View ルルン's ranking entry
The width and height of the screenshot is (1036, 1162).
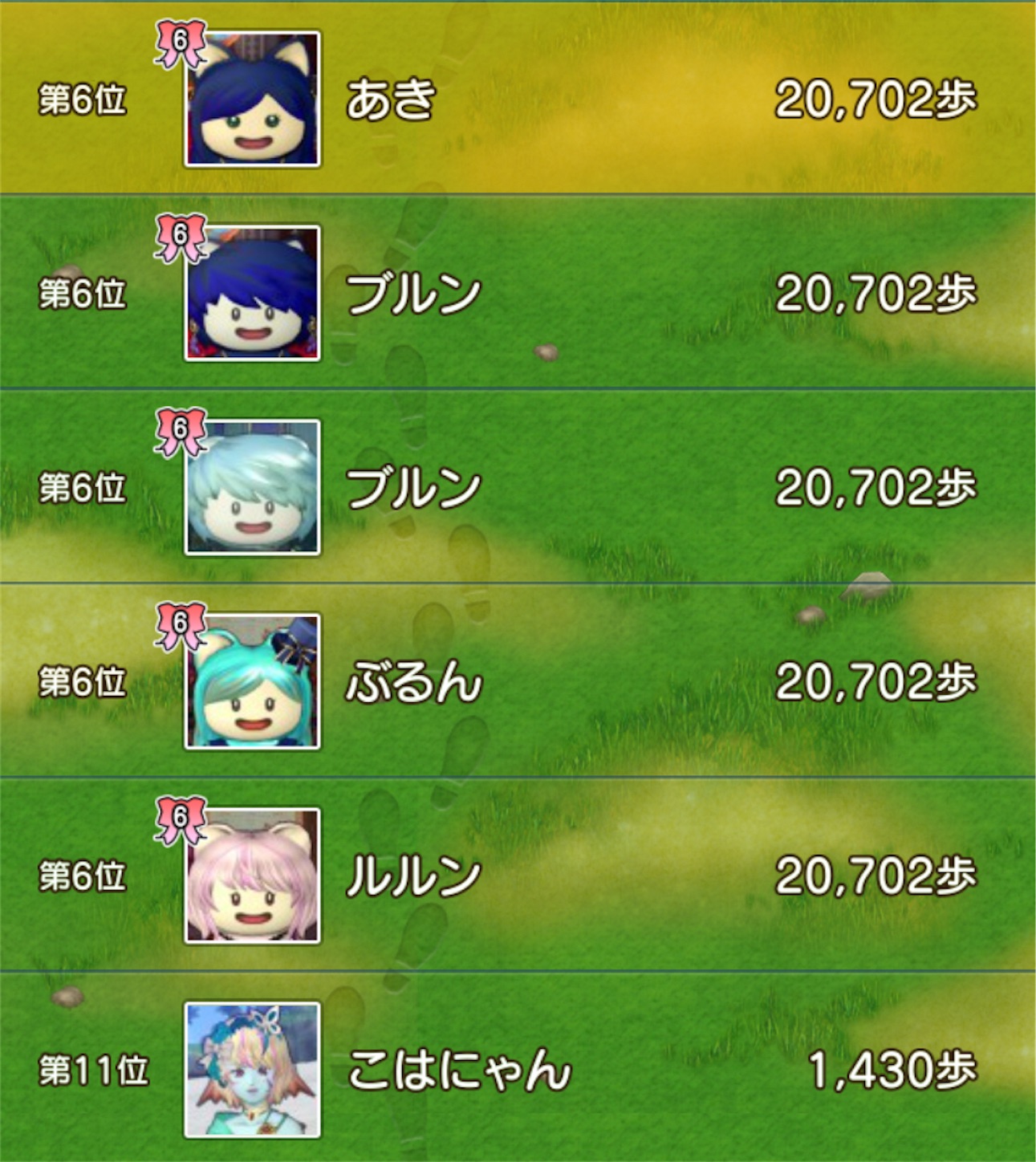coord(518,875)
